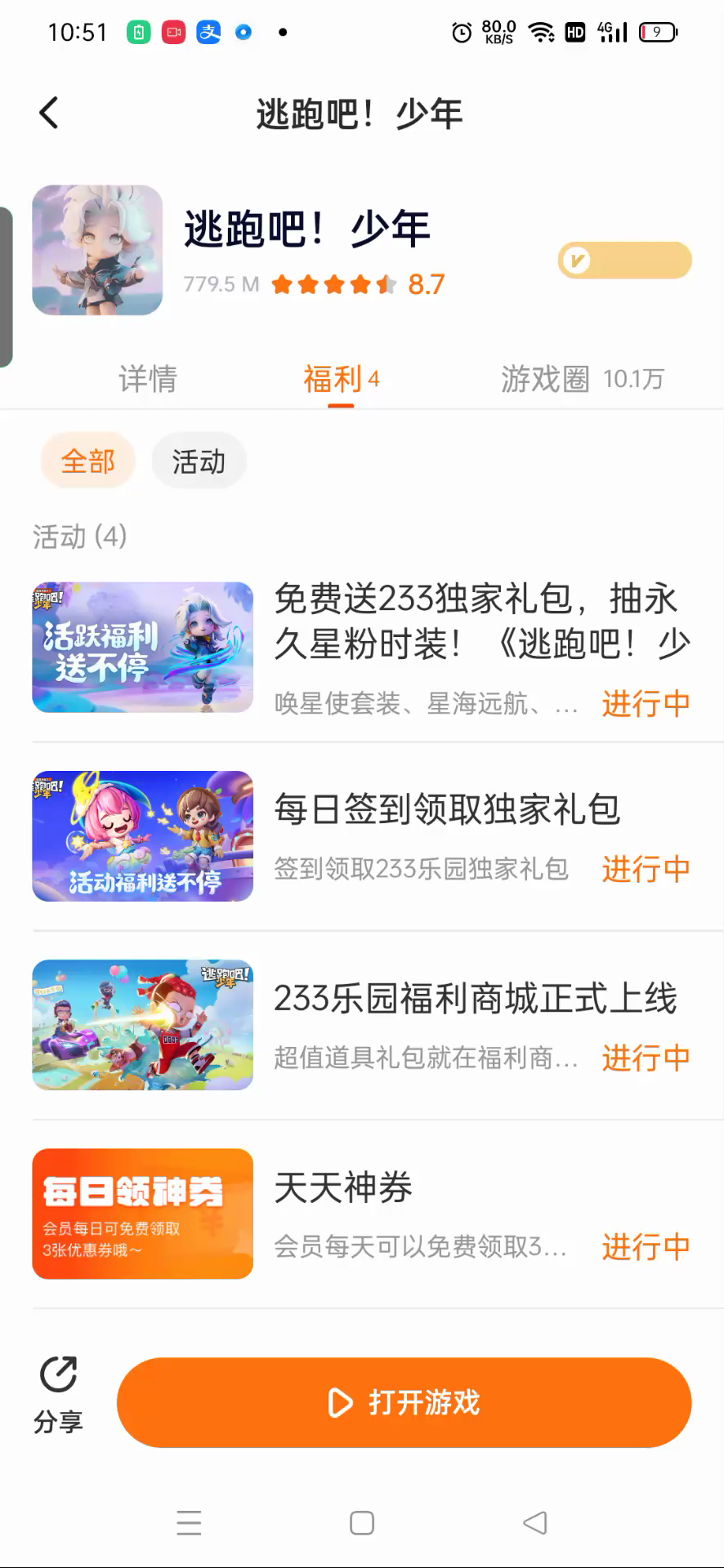The height and width of the screenshot is (1568, 724).
Task: Open the 游戏圈 tab
Action: [x=581, y=379]
